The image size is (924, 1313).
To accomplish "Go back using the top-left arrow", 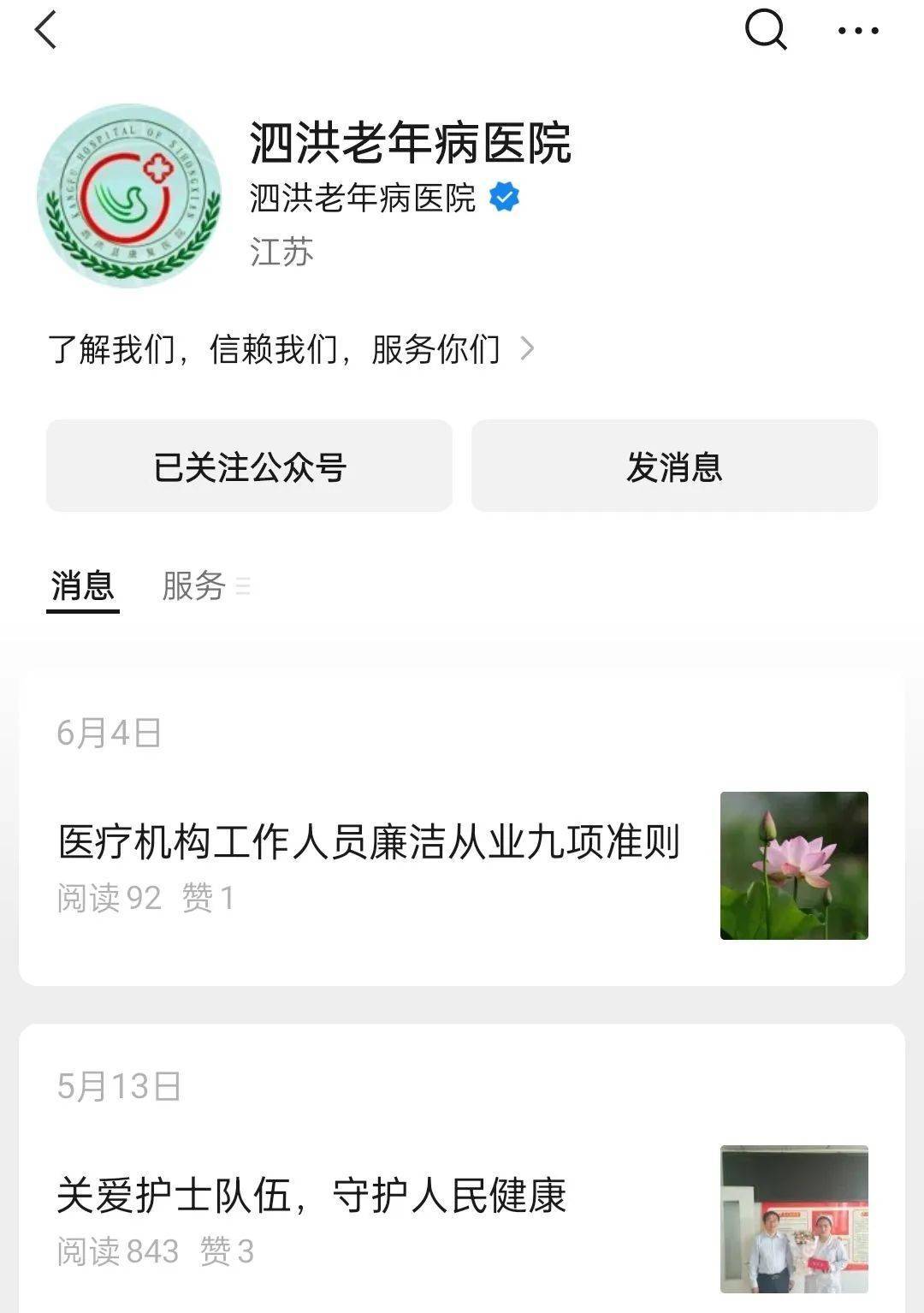I will [x=46, y=31].
